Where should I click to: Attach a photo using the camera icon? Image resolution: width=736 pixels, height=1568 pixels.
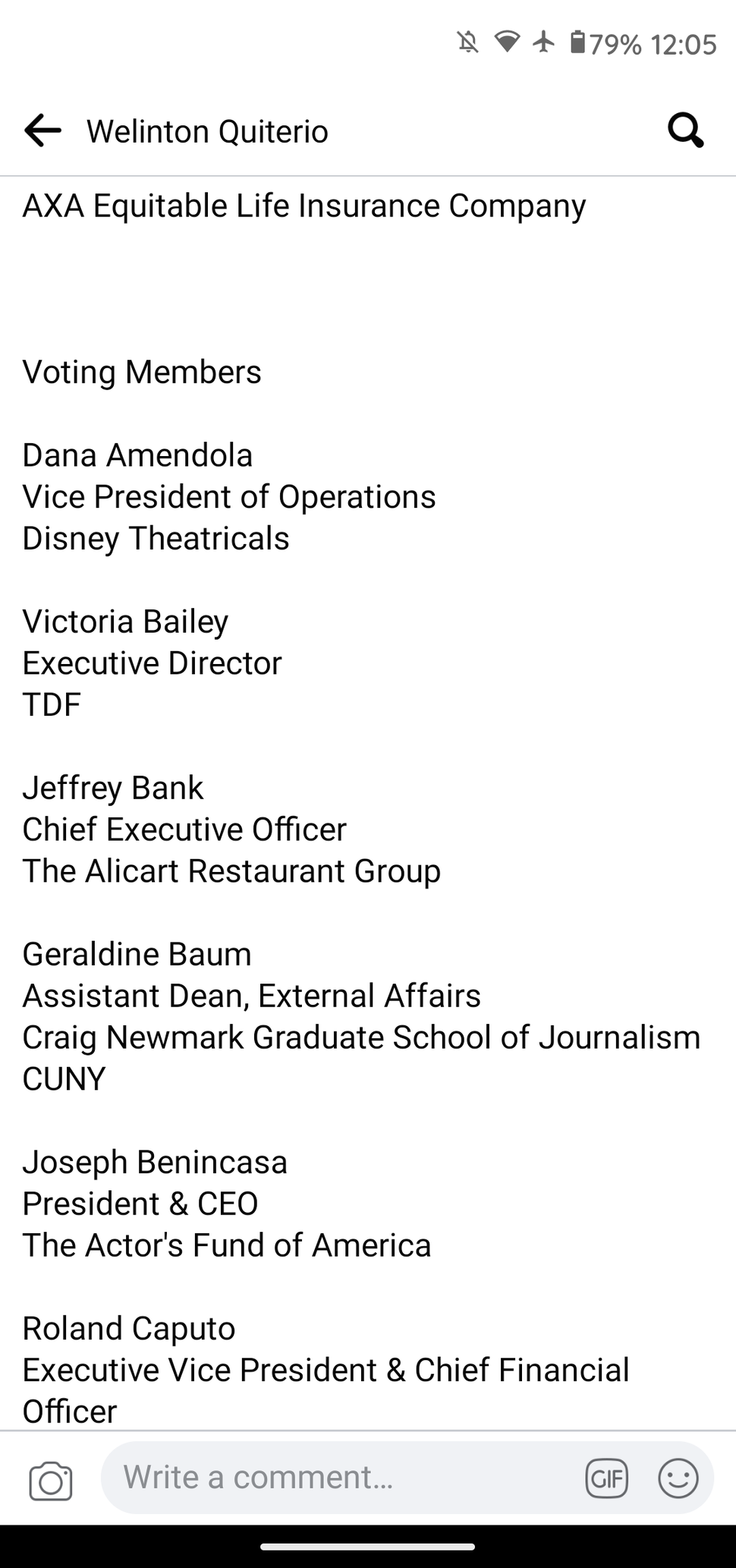coord(51,1480)
